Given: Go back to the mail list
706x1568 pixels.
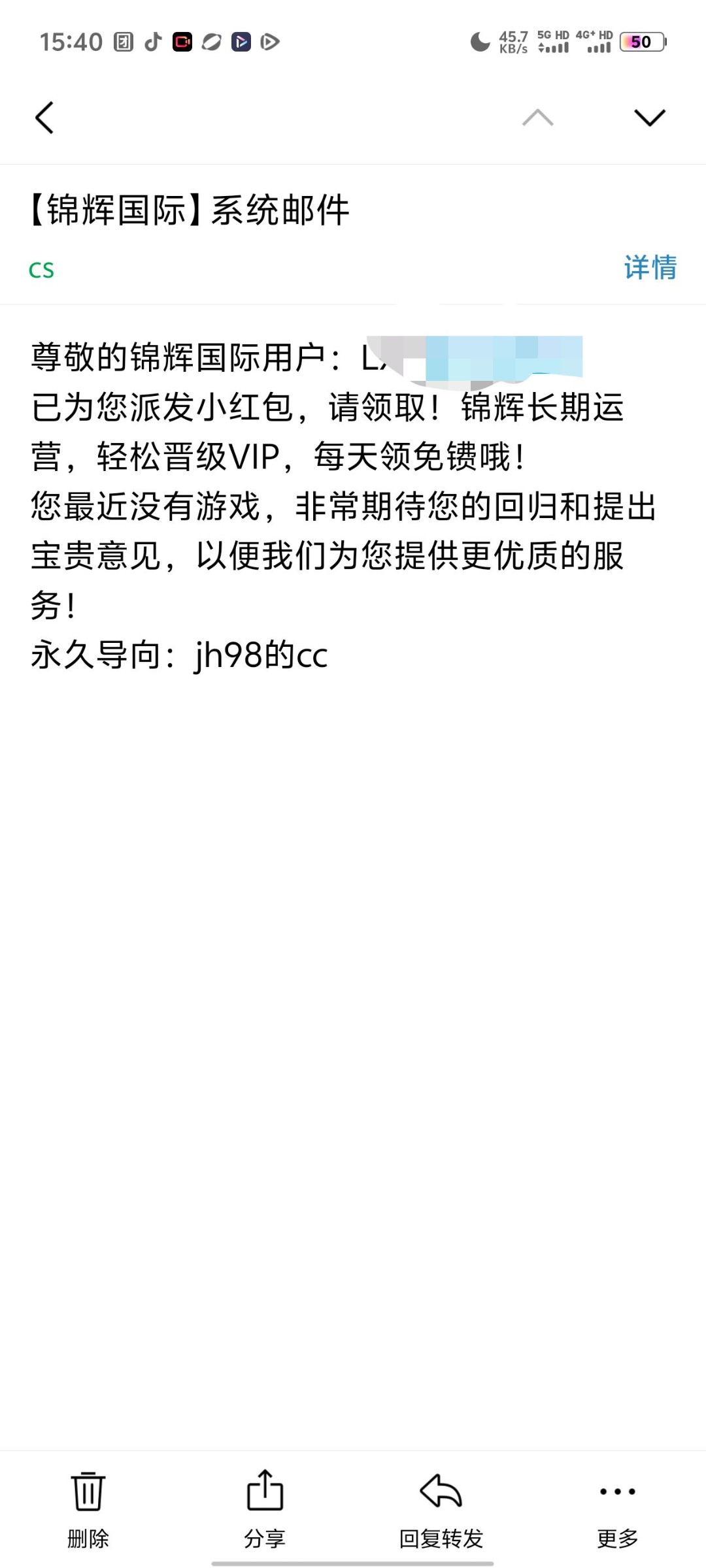Looking at the screenshot, I should (44, 118).
